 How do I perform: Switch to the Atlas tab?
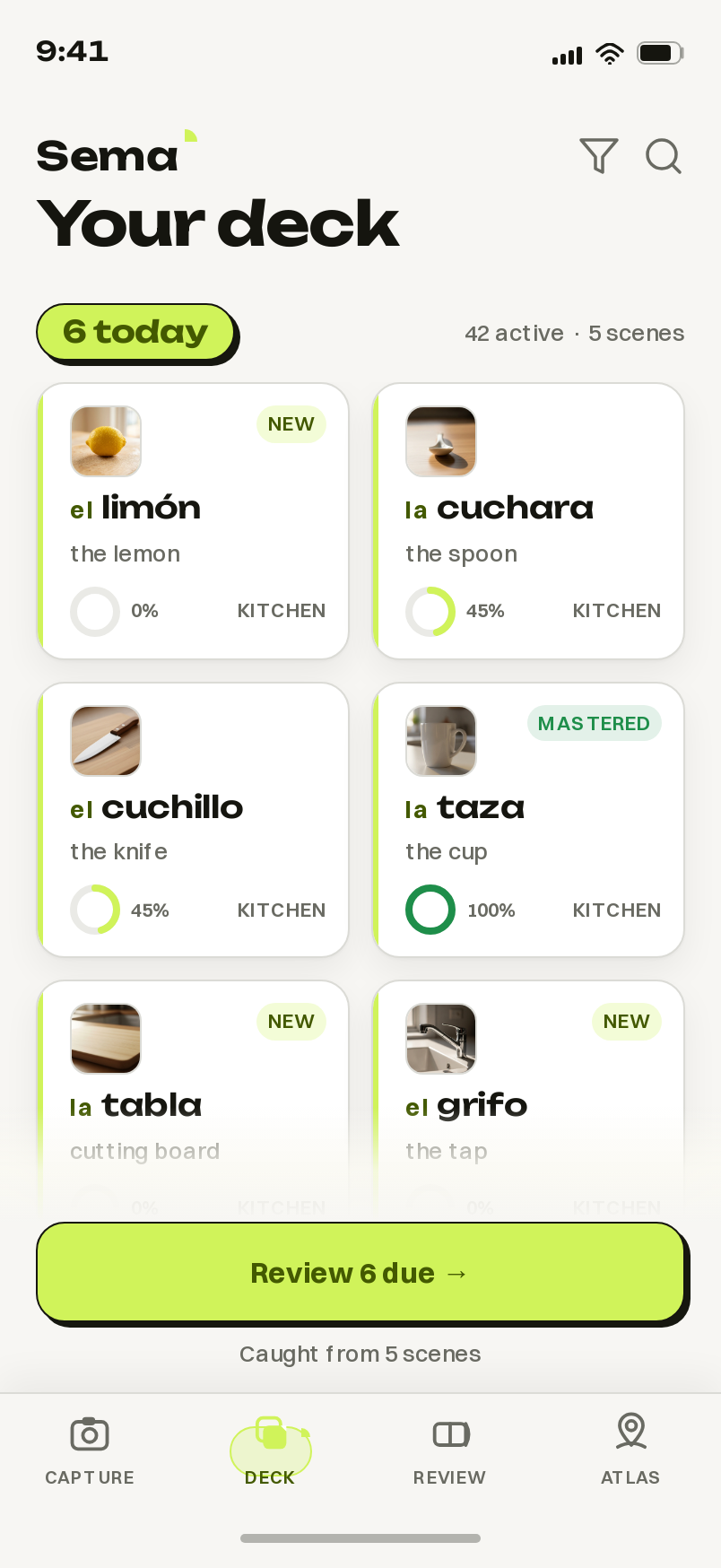(630, 1451)
